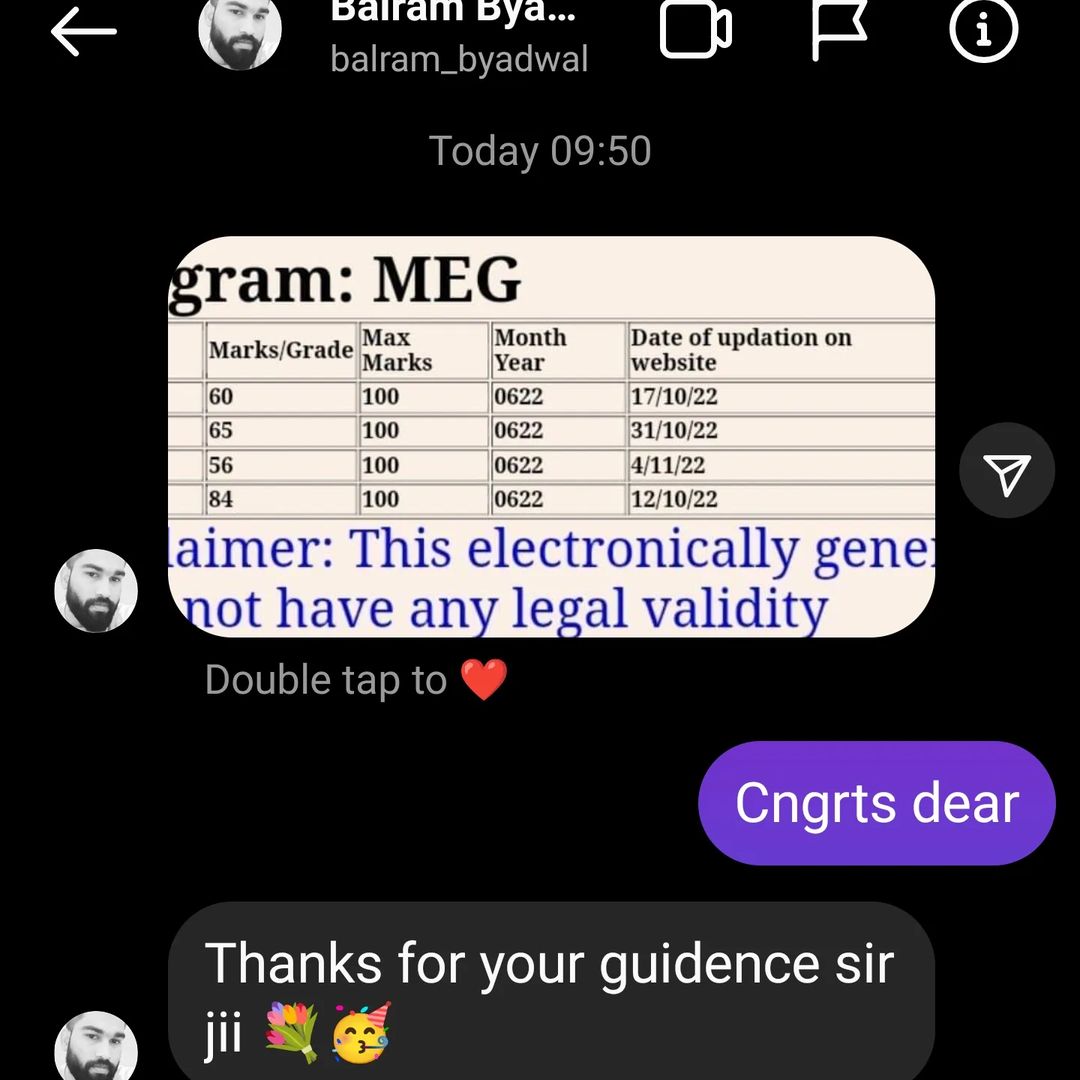Go back from the chat

[84, 32]
